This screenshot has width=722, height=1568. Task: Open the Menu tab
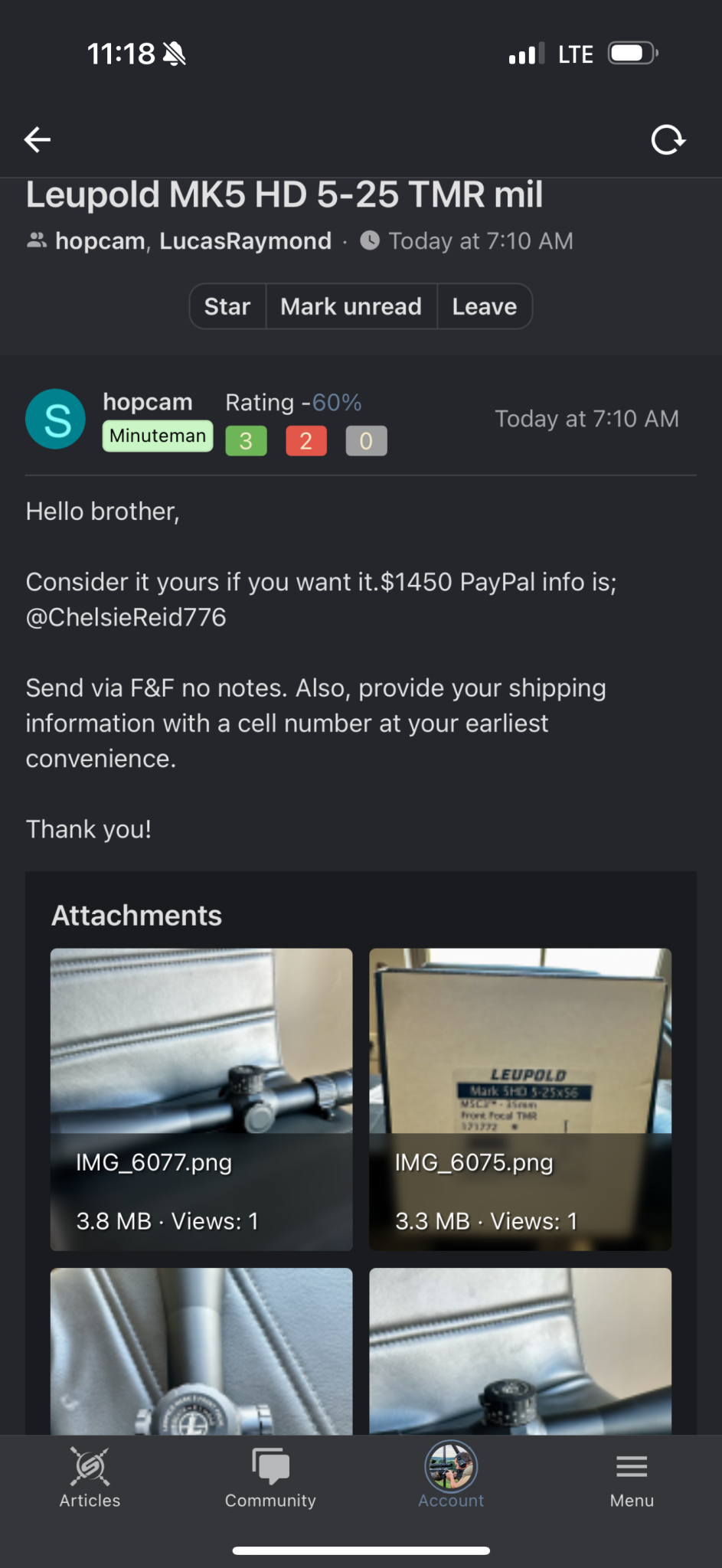point(632,1478)
